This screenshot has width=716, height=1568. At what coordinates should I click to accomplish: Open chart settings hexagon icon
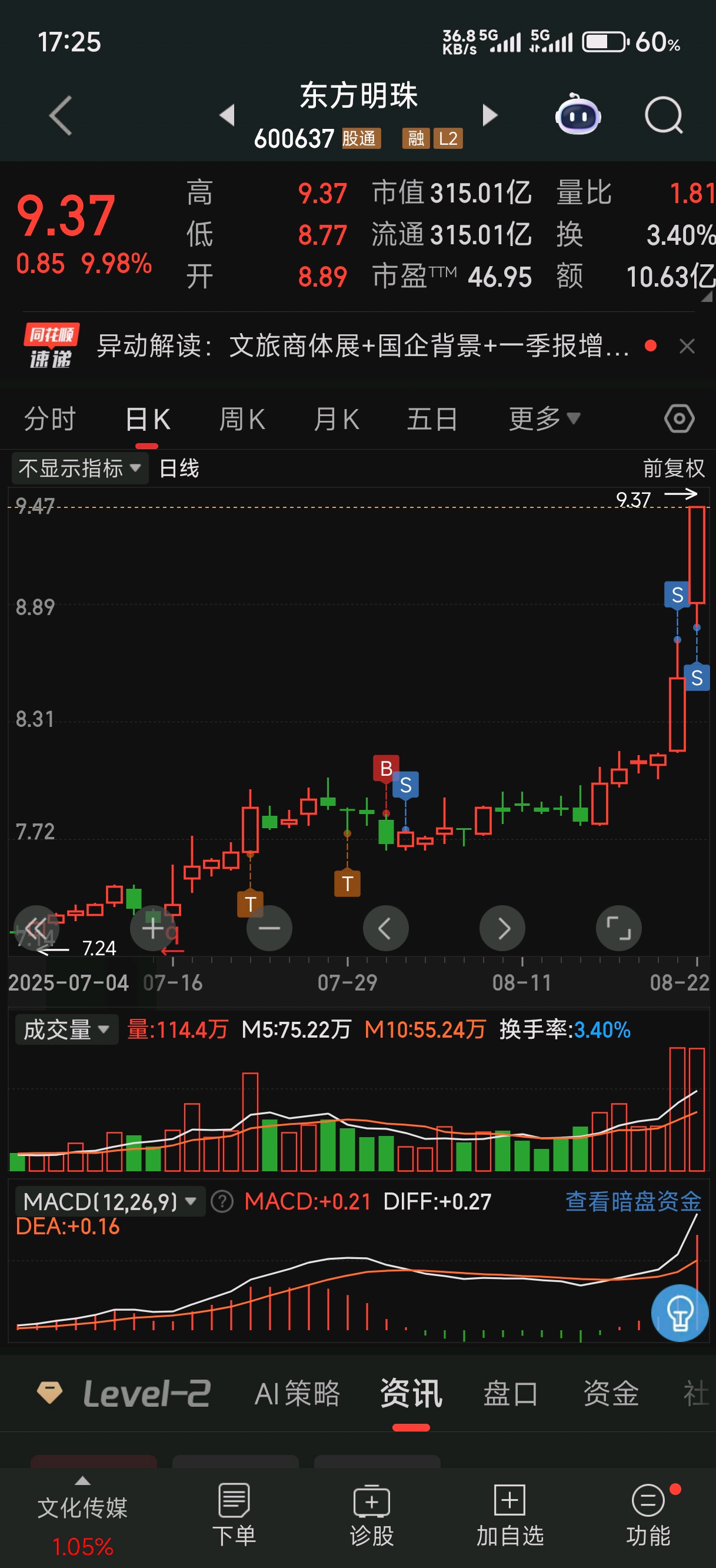click(x=679, y=419)
